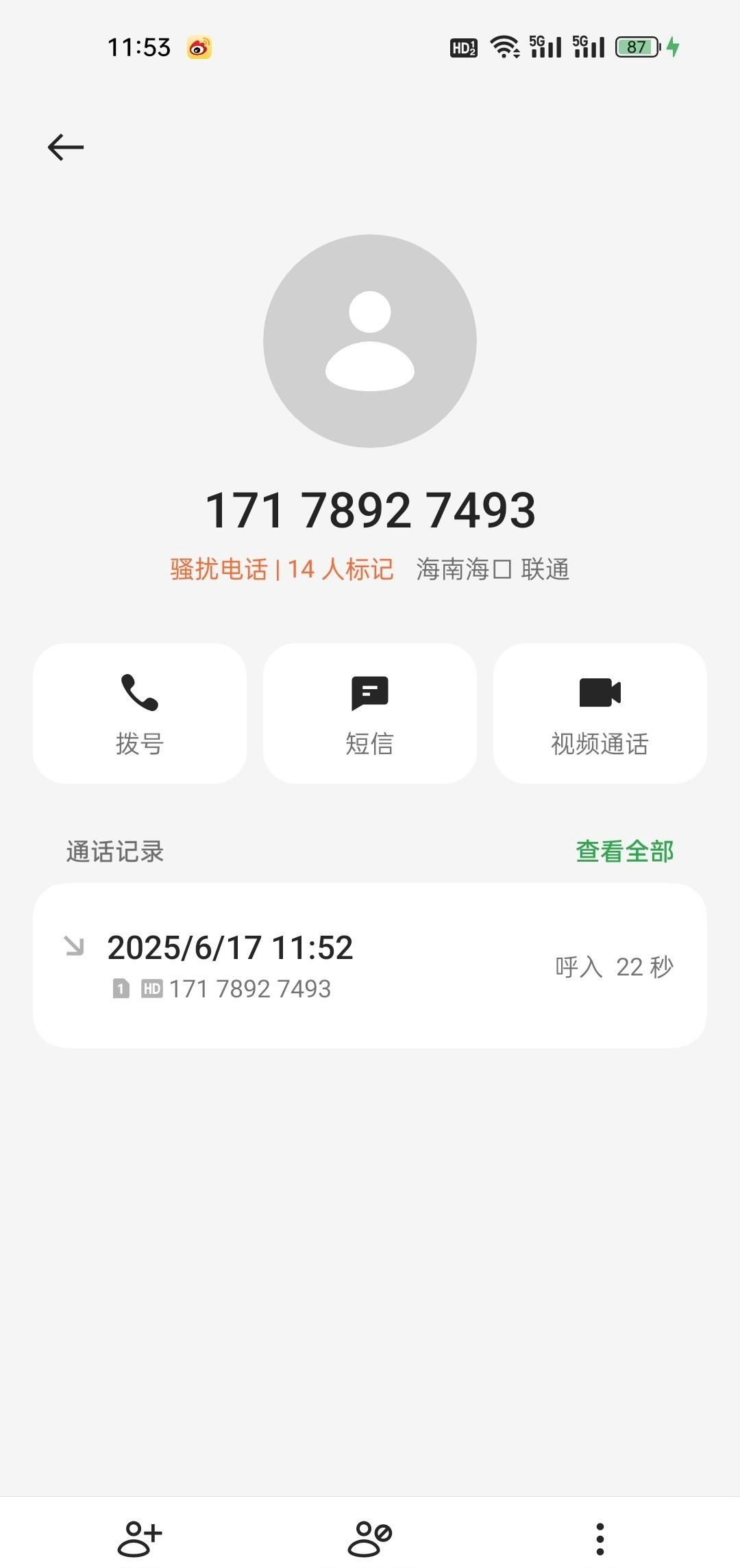The width and height of the screenshot is (740, 1568).
Task: Block this number with the blocklist icon
Action: [x=370, y=1539]
